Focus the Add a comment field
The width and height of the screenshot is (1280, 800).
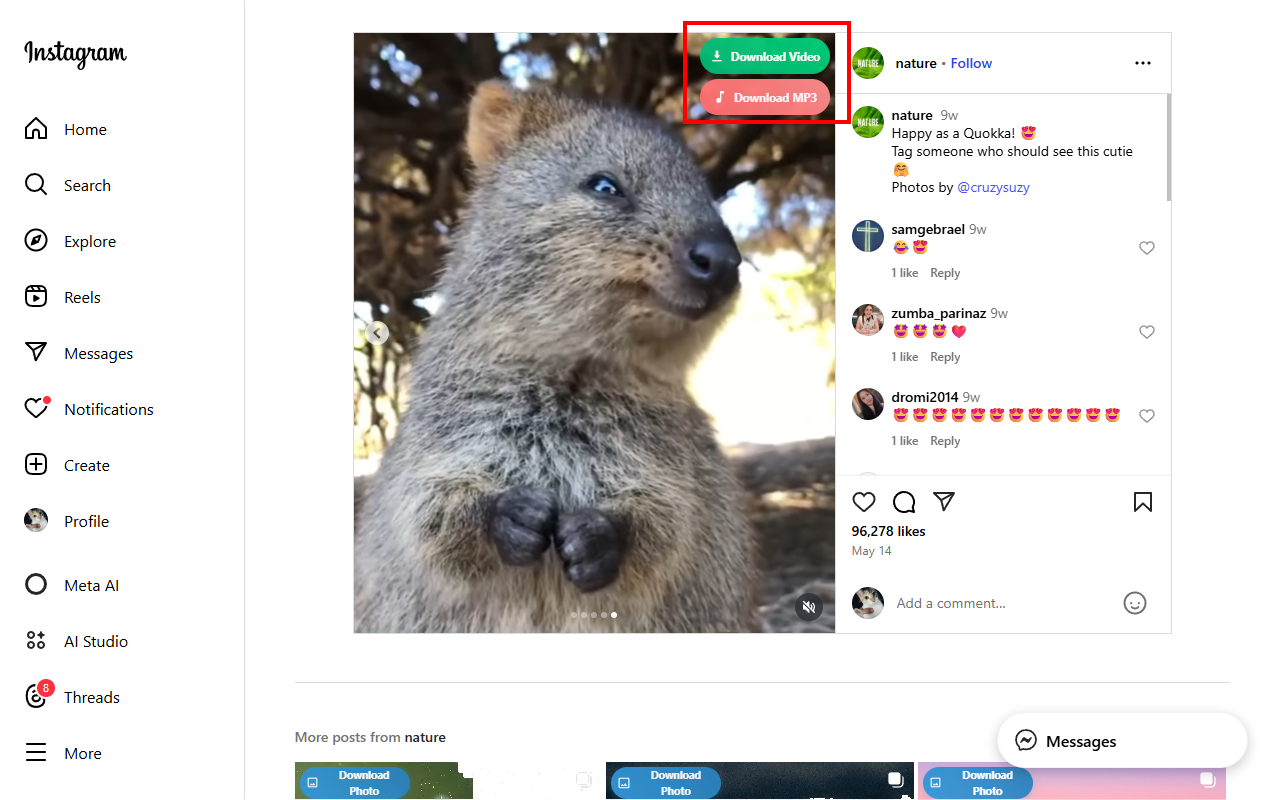pos(1000,603)
